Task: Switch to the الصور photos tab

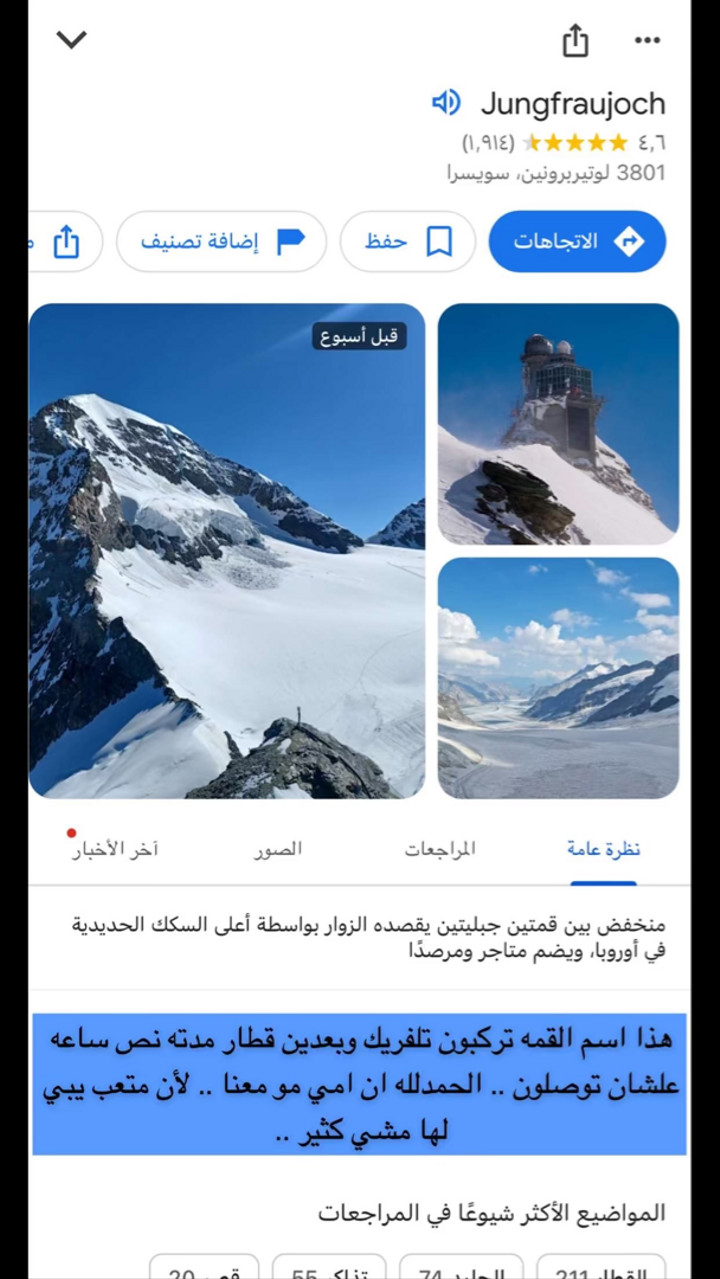Action: [x=277, y=850]
